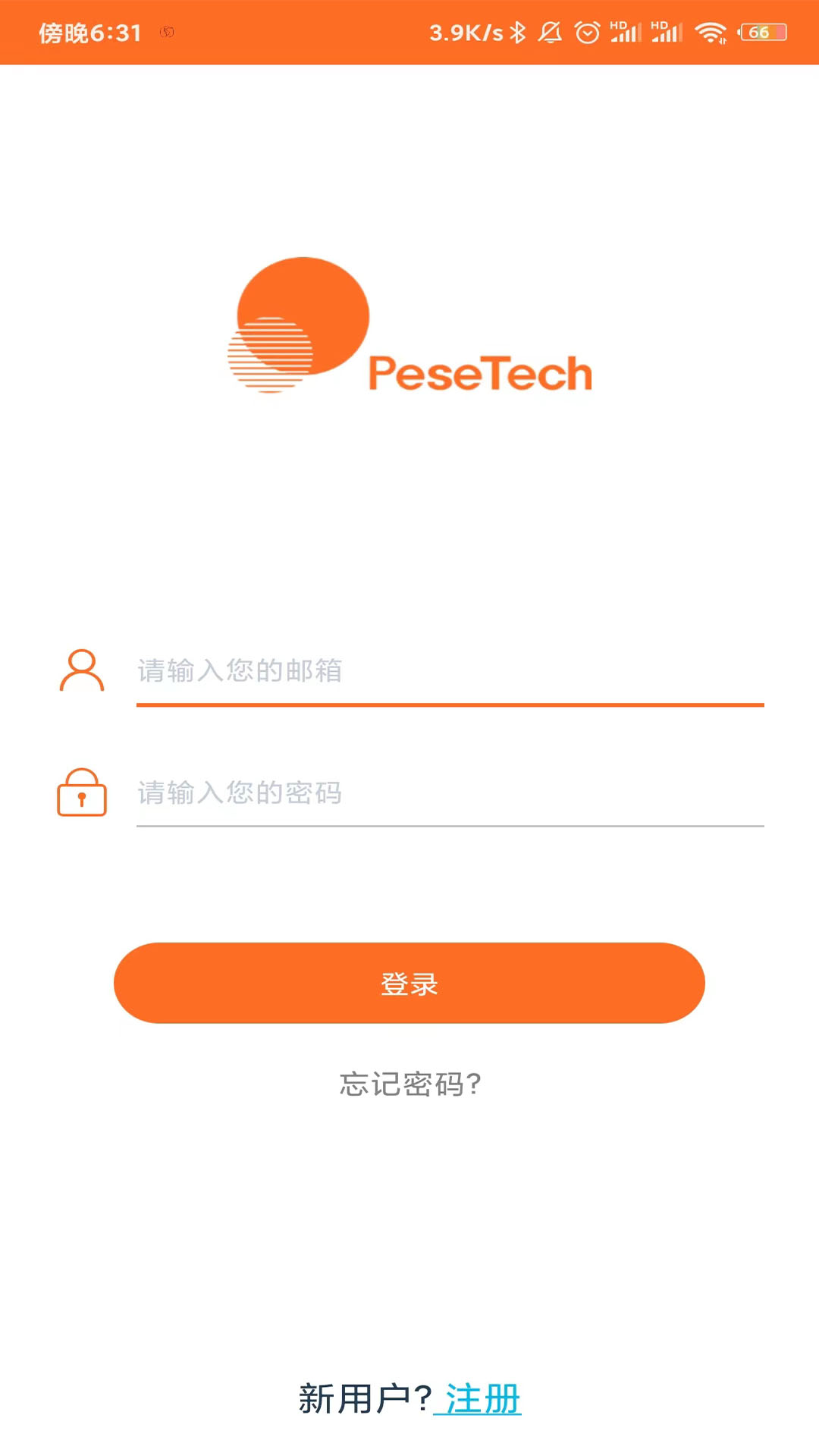819x1456 pixels.
Task: Select the password input field 请输入您的密码
Action: click(379, 794)
